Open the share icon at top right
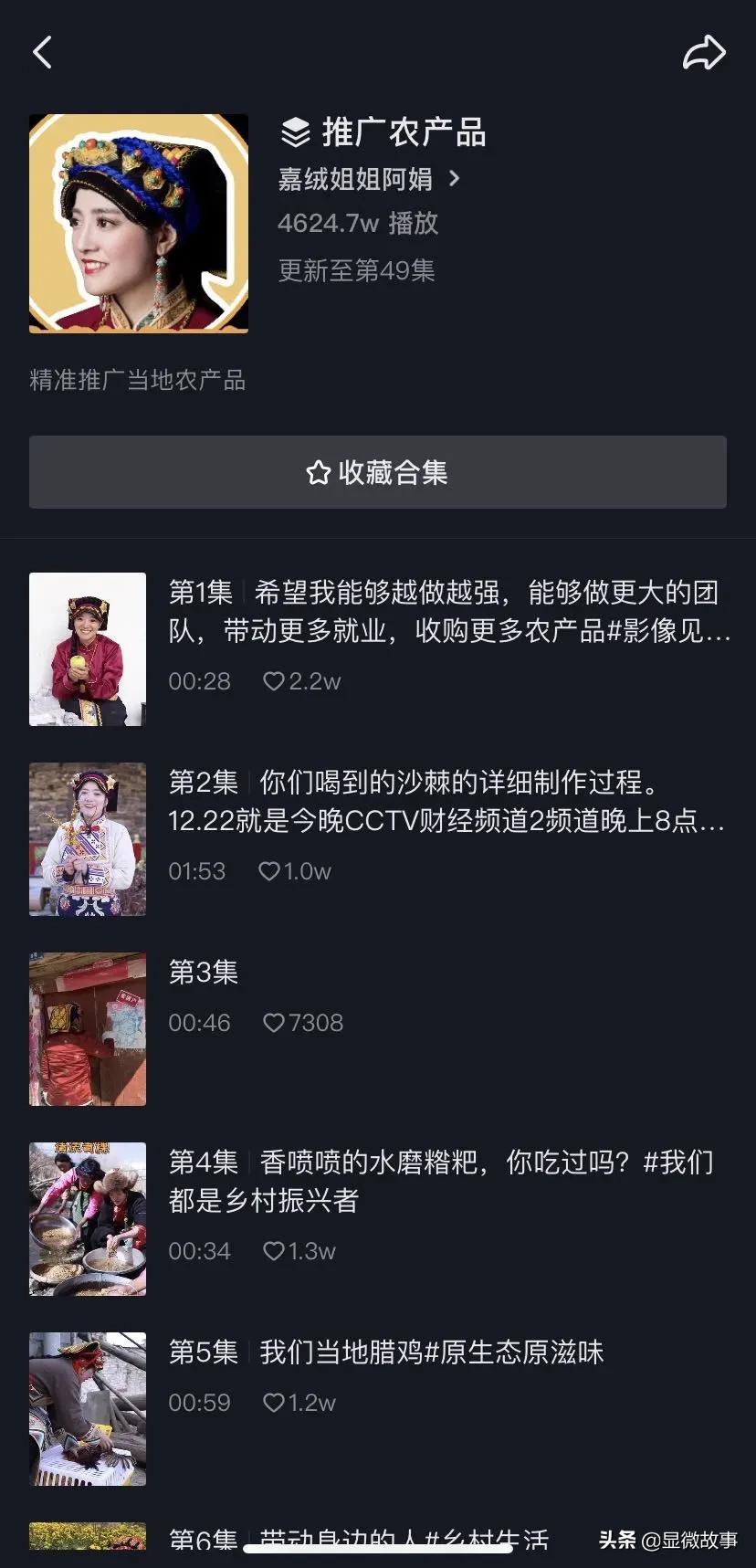This screenshot has height=1568, width=756. click(x=703, y=52)
